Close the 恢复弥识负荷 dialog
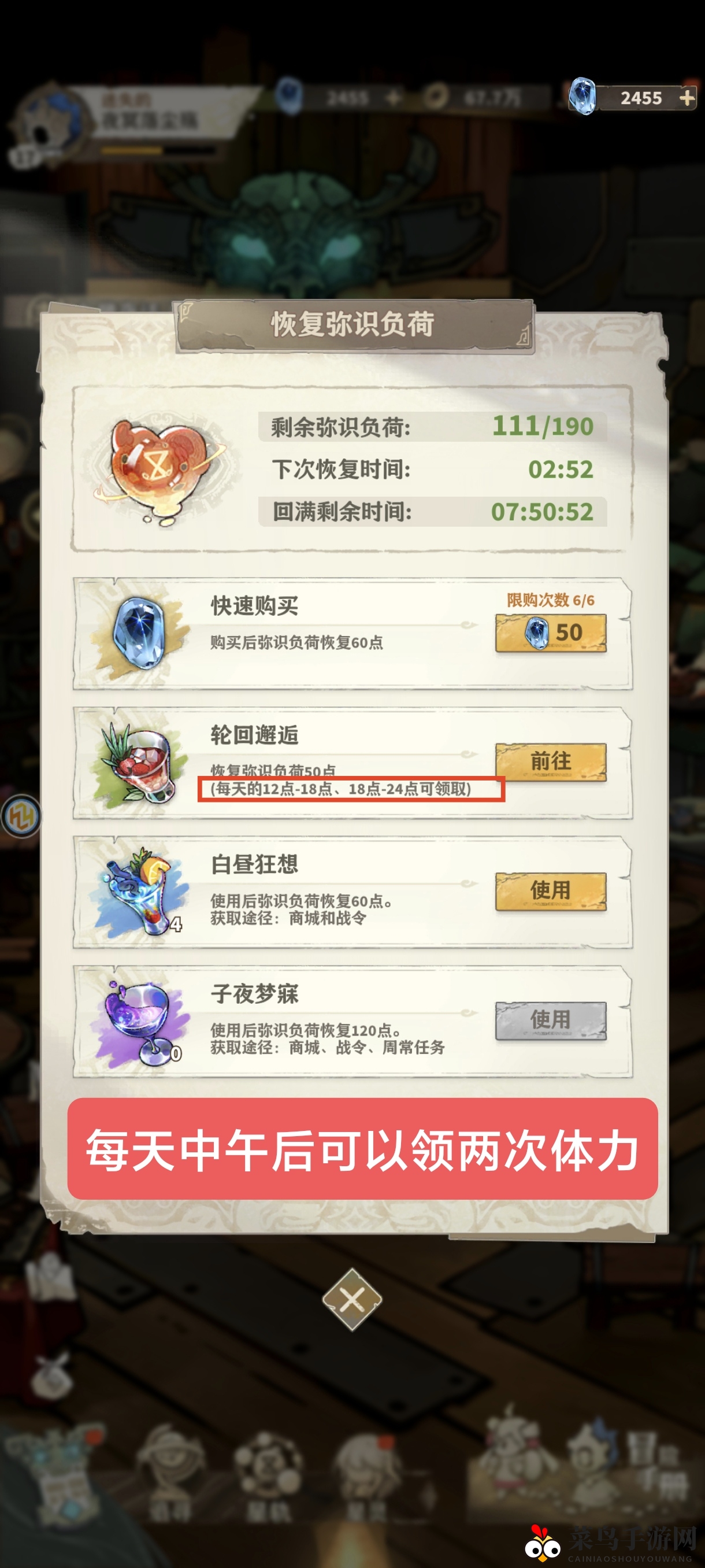 point(352,1299)
